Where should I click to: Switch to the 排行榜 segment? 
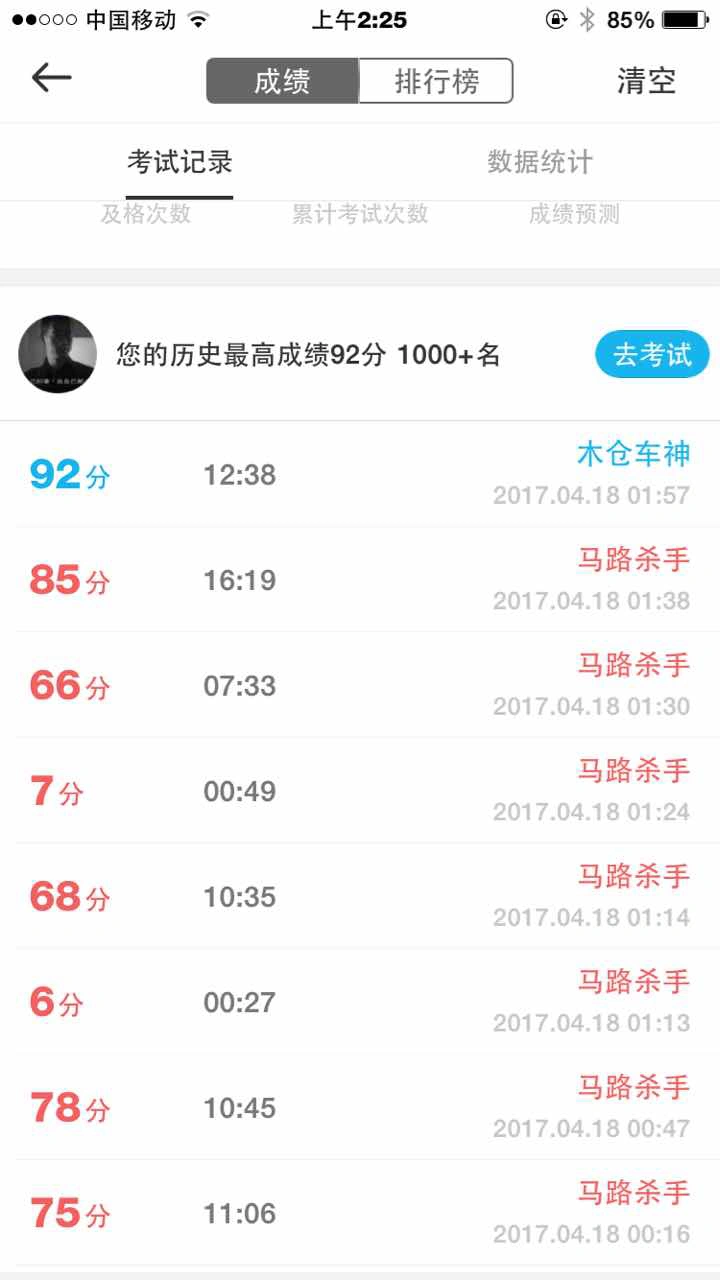(436, 81)
